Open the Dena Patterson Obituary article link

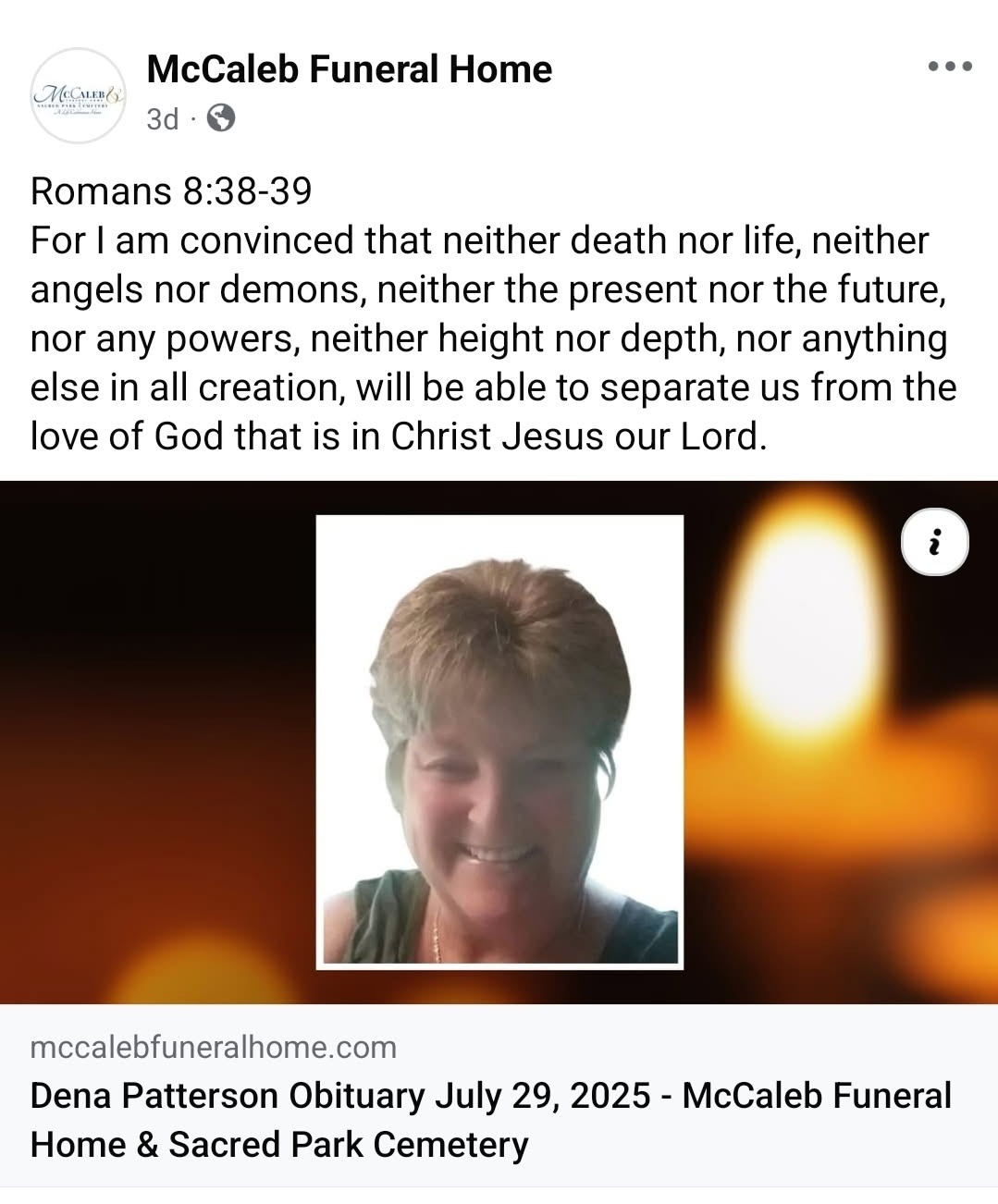coord(490,1120)
